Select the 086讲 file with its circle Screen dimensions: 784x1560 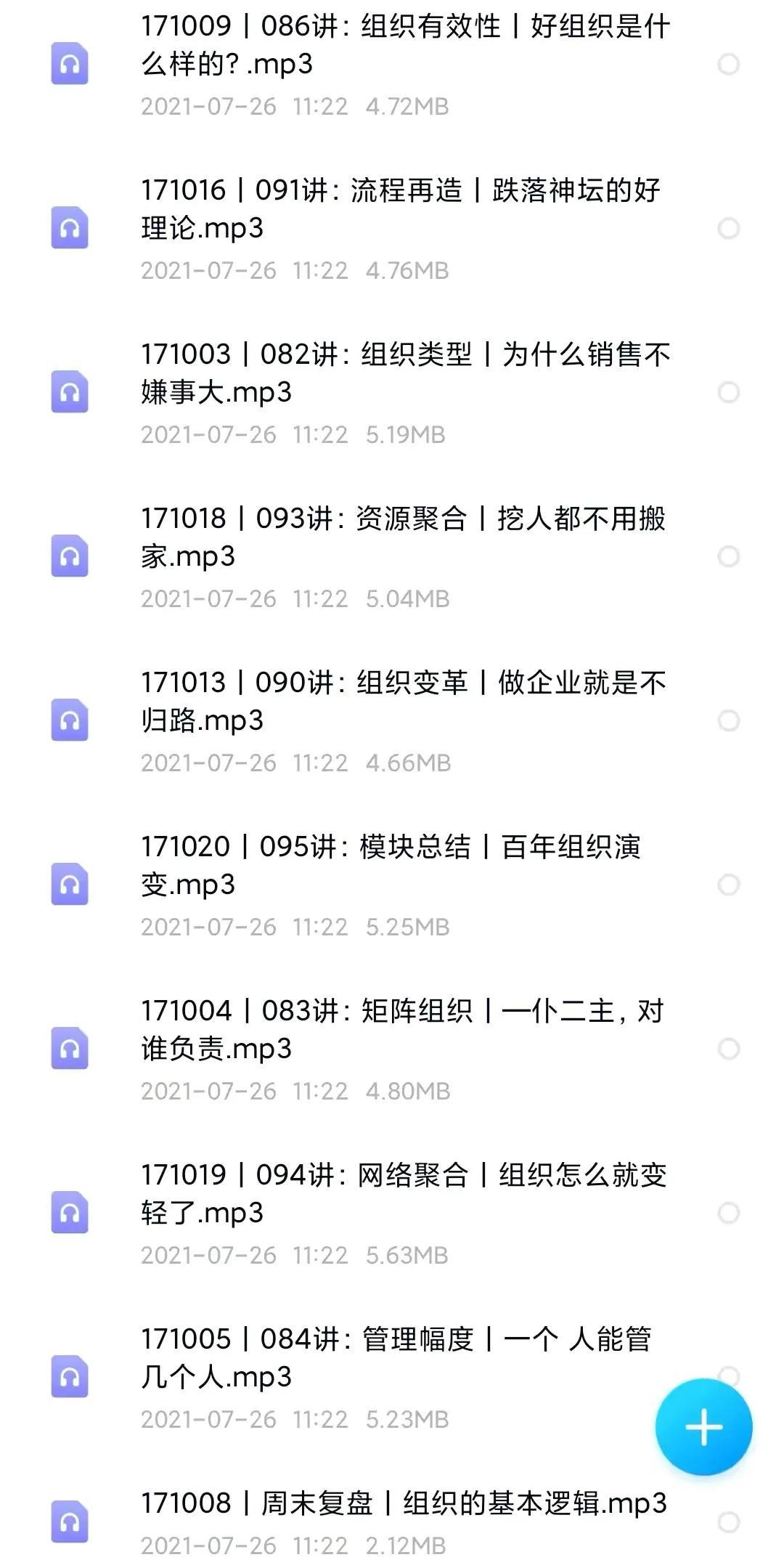coord(728,65)
